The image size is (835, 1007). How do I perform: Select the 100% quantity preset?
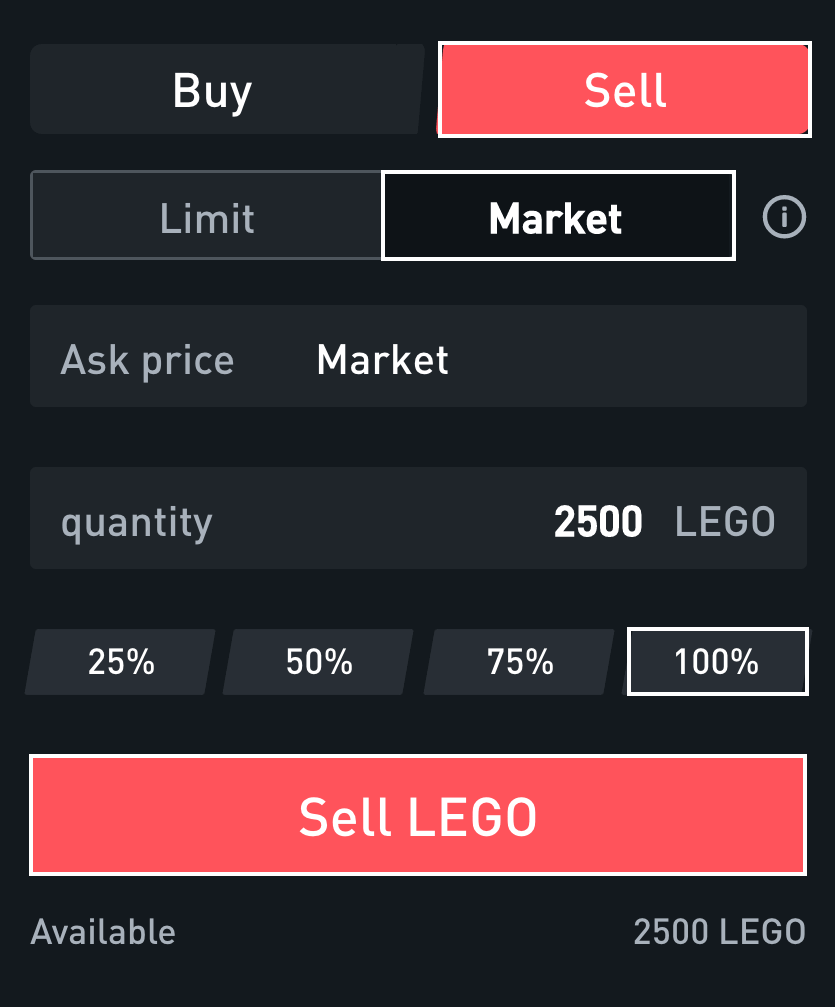coord(717,661)
